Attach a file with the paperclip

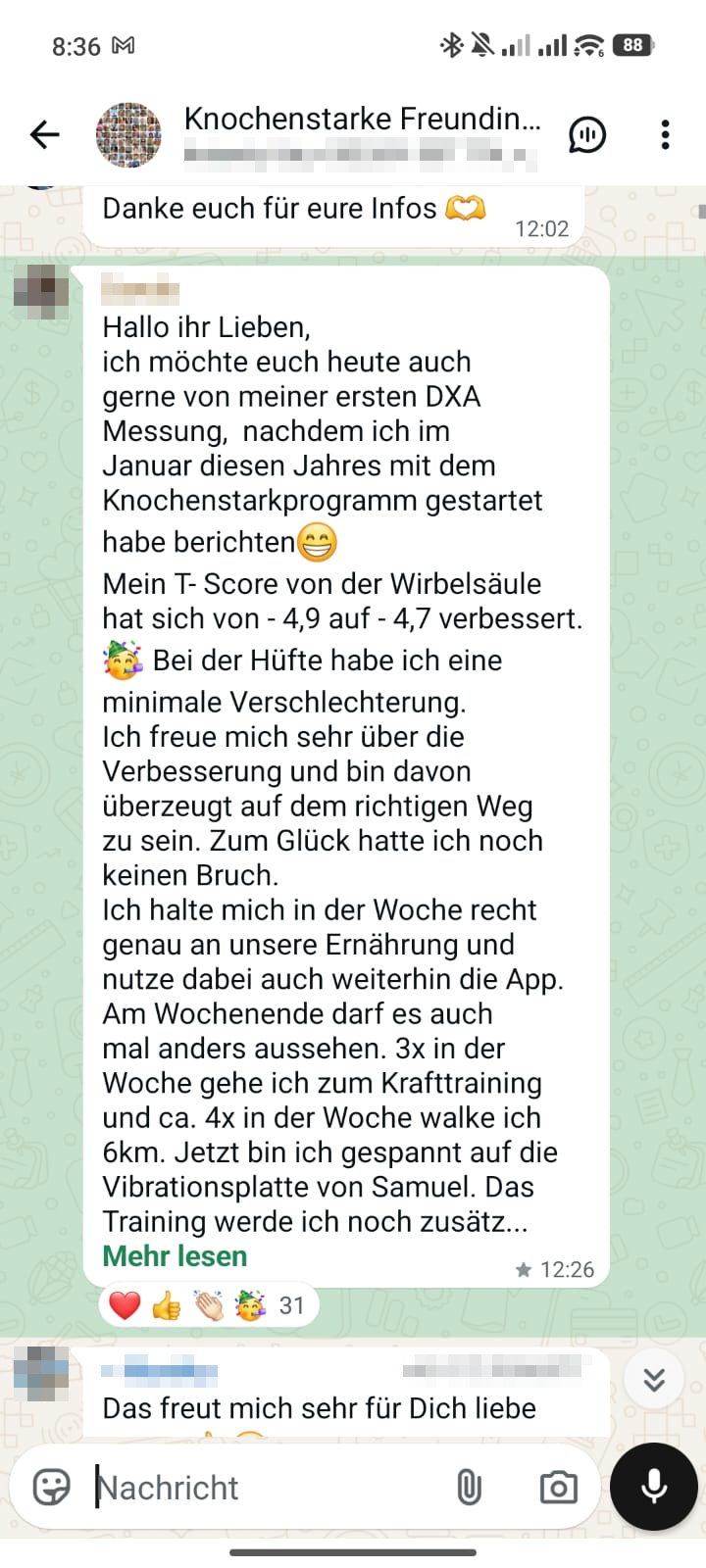click(470, 1487)
